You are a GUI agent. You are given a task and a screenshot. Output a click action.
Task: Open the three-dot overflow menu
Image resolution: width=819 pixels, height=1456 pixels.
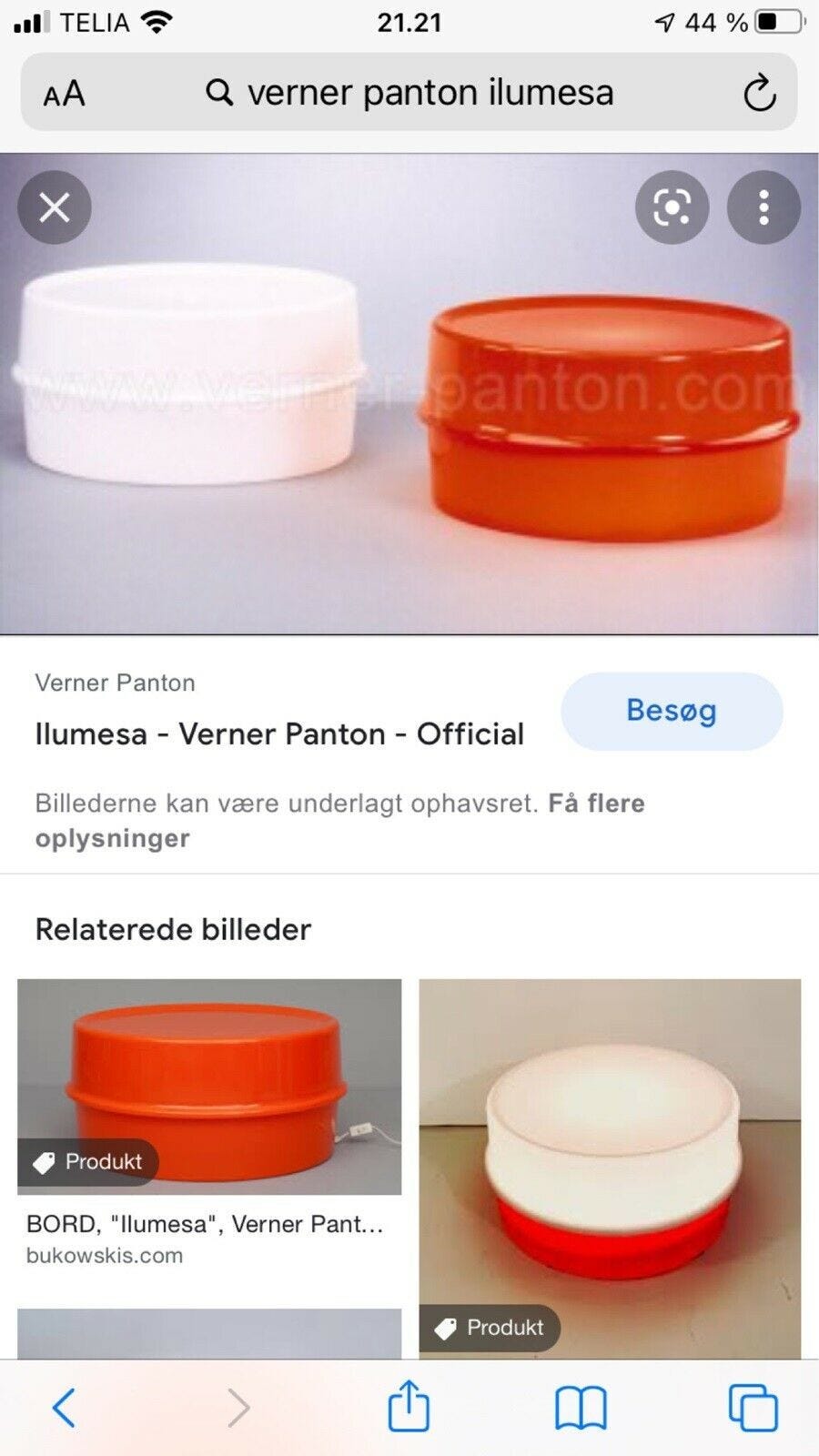tap(764, 207)
